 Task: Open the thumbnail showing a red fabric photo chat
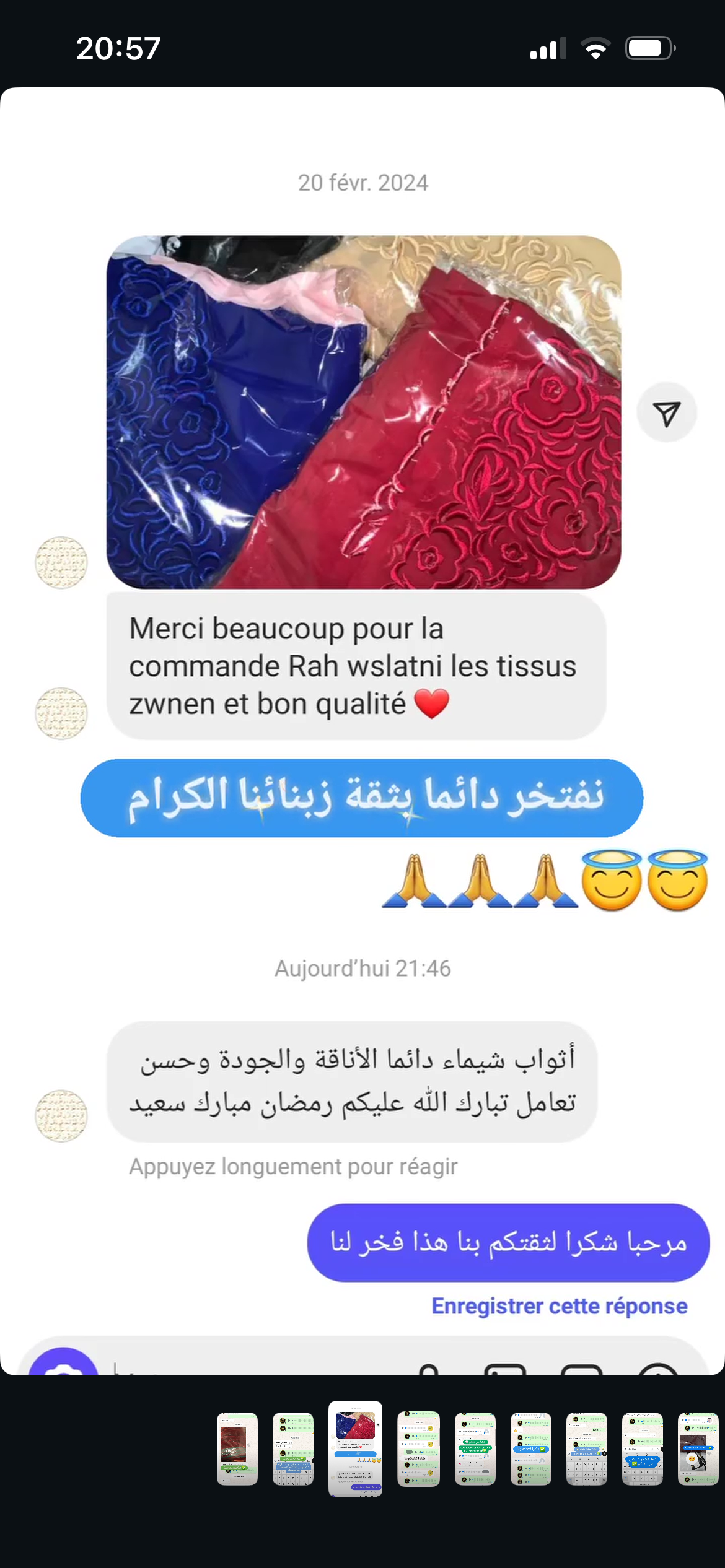tap(237, 1448)
